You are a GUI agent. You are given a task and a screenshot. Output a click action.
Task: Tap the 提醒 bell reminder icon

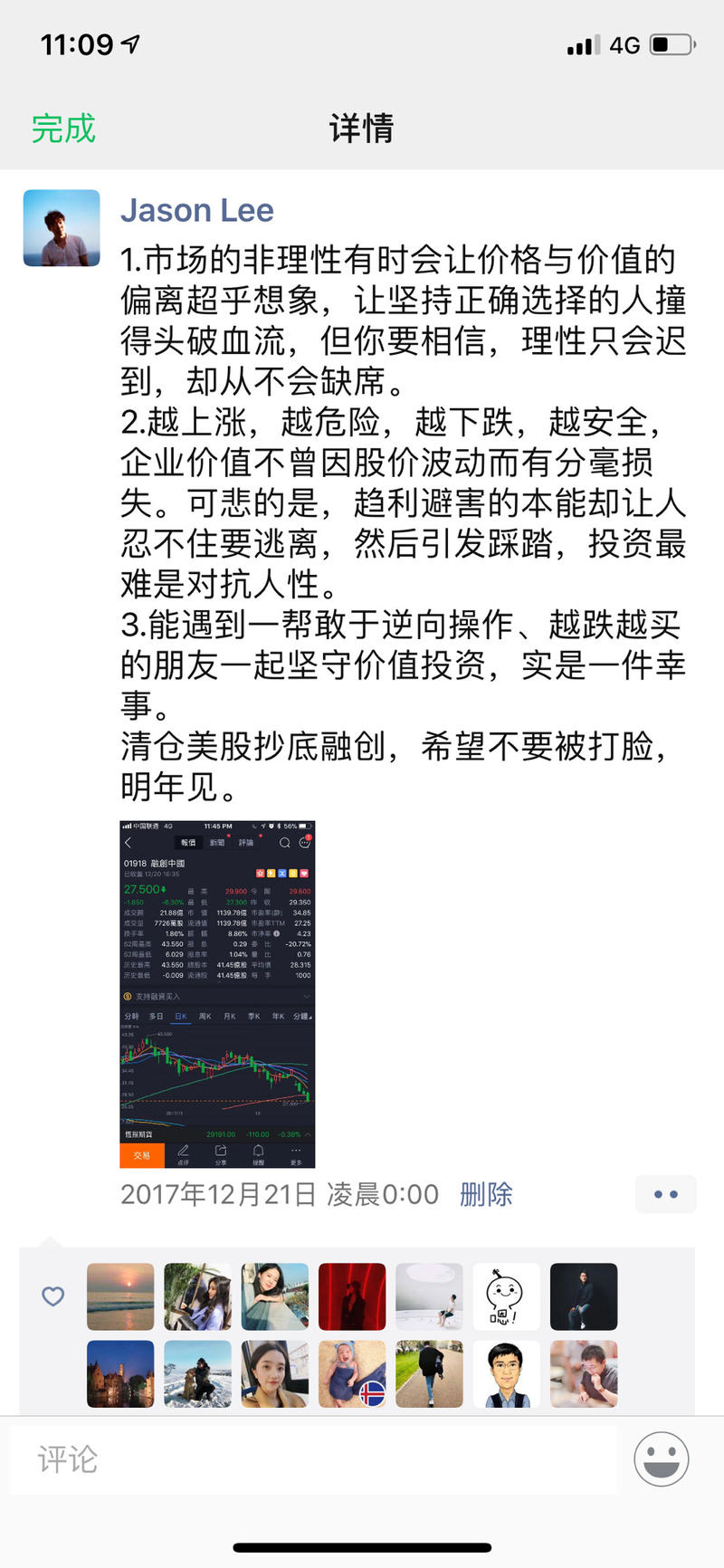(258, 1152)
